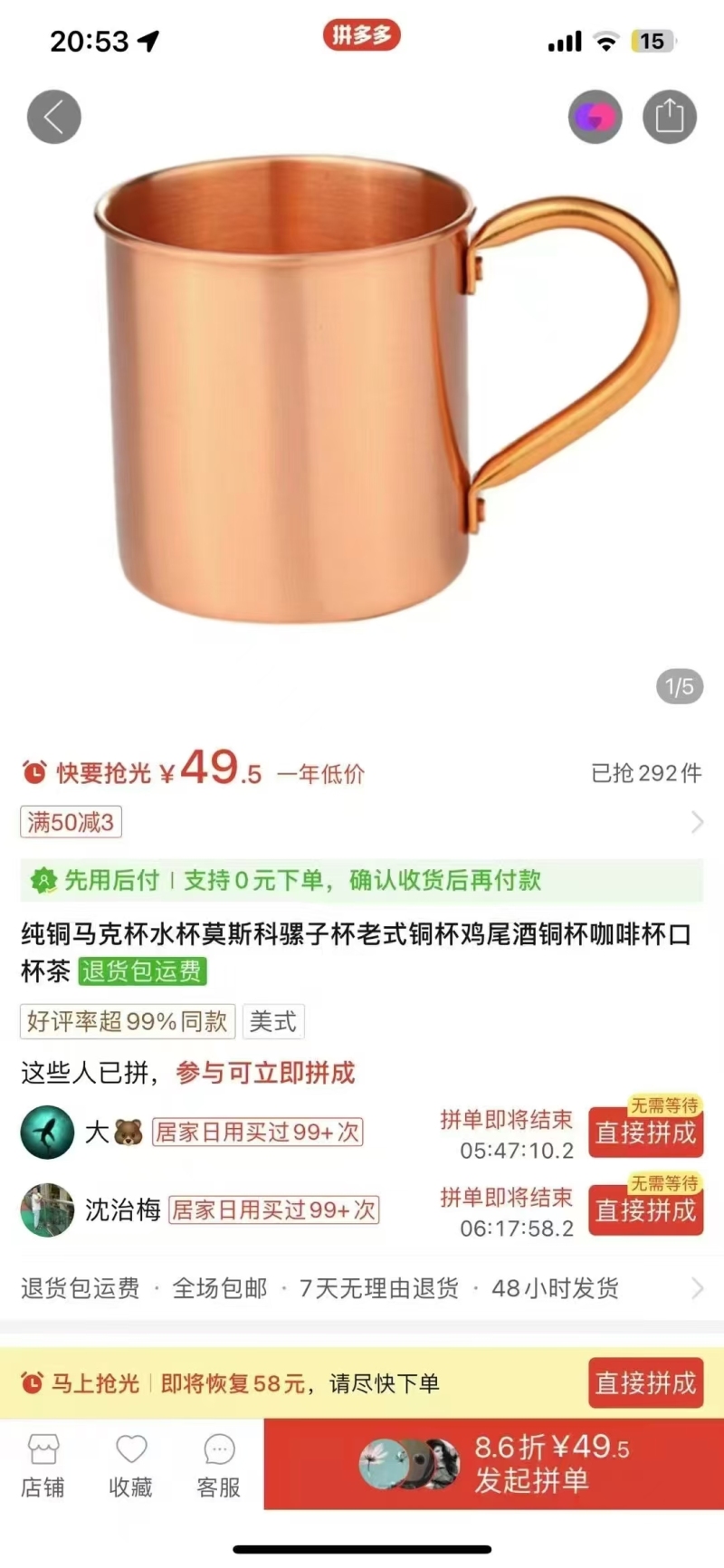Go back using the arrow icon
Viewport: 724px width, 1568px height.
[x=53, y=117]
